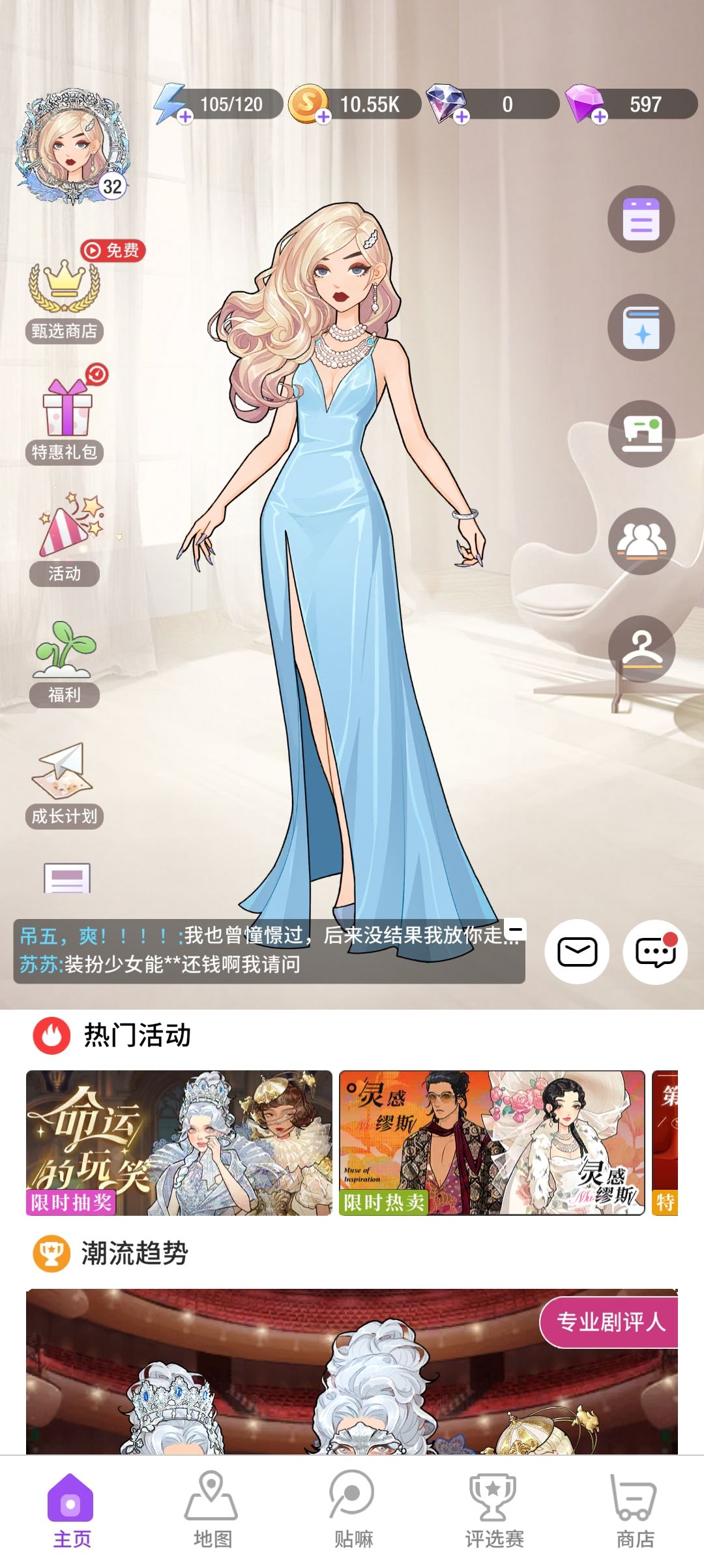This screenshot has height=1568, width=704.
Task: Open 灵感缪斯 限时热卖 banner
Action: 491,1143
